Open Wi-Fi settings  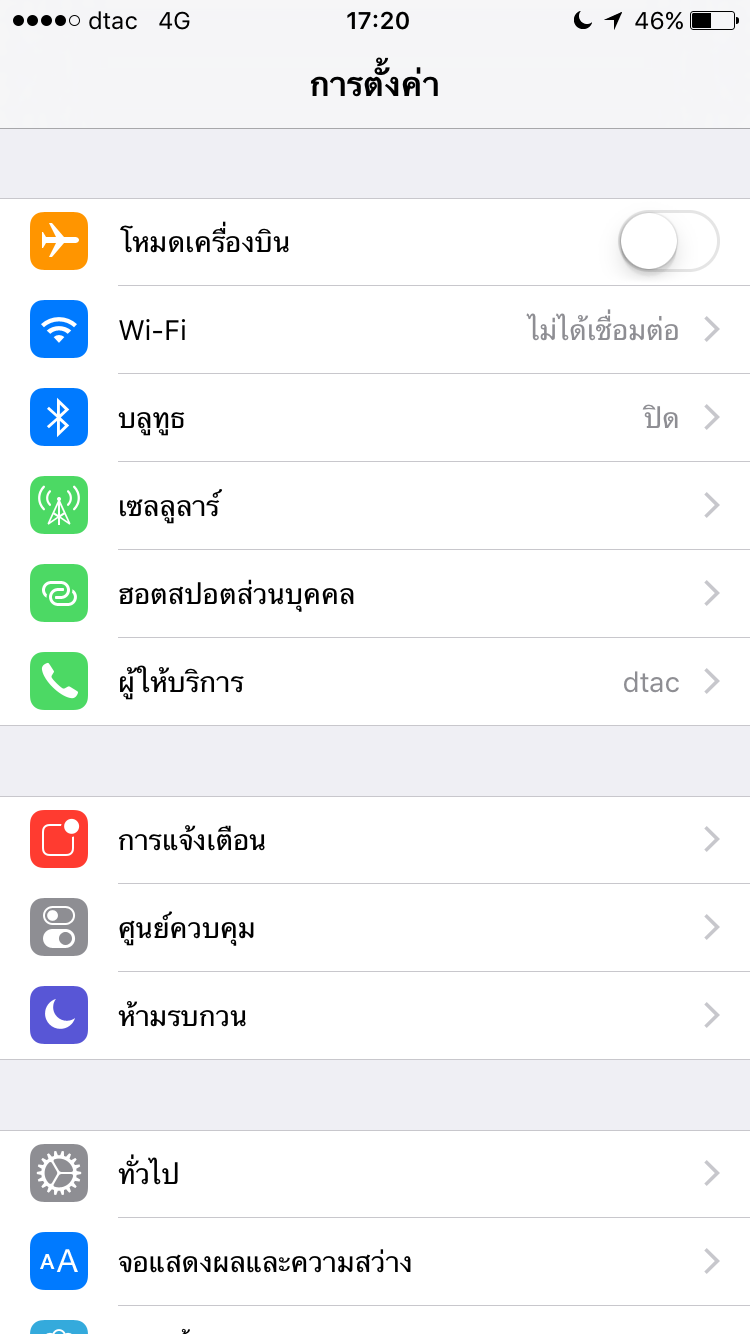tap(375, 330)
